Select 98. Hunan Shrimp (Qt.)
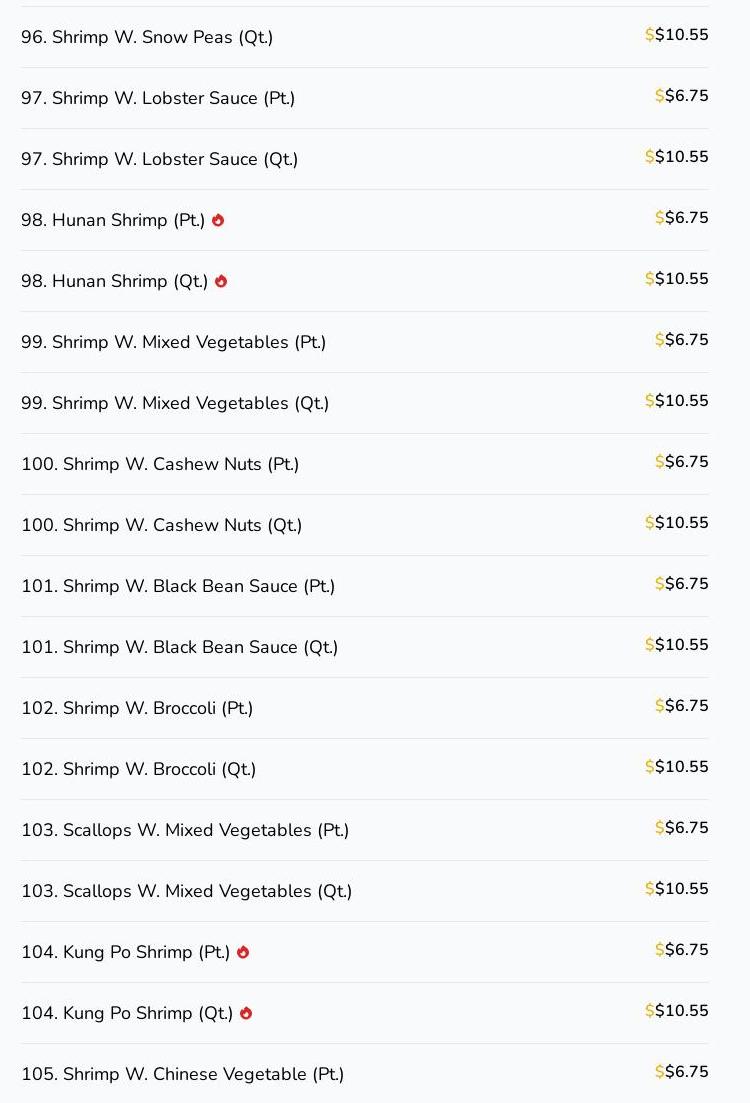This screenshot has height=1103, width=750. click(115, 281)
